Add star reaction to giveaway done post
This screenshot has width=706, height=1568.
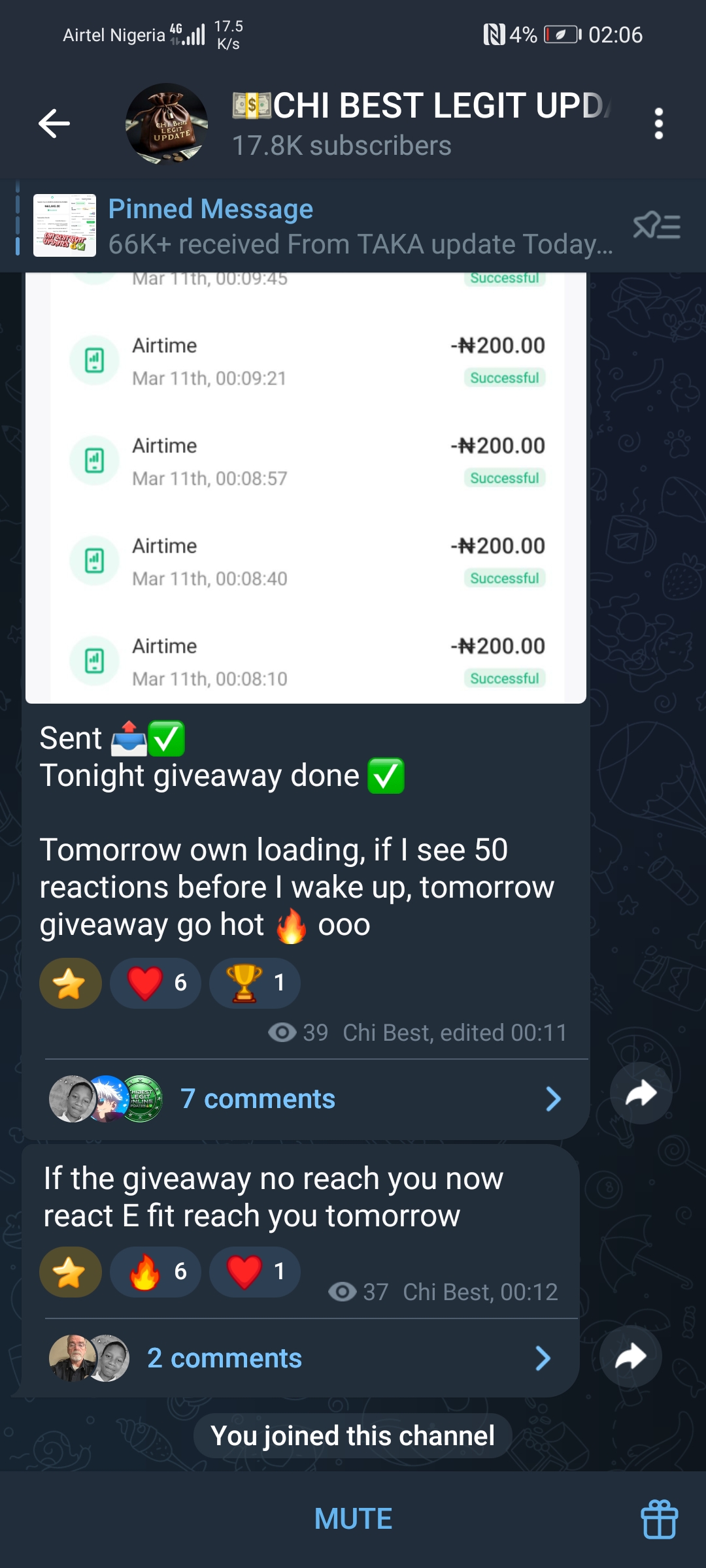pyautogui.click(x=70, y=983)
